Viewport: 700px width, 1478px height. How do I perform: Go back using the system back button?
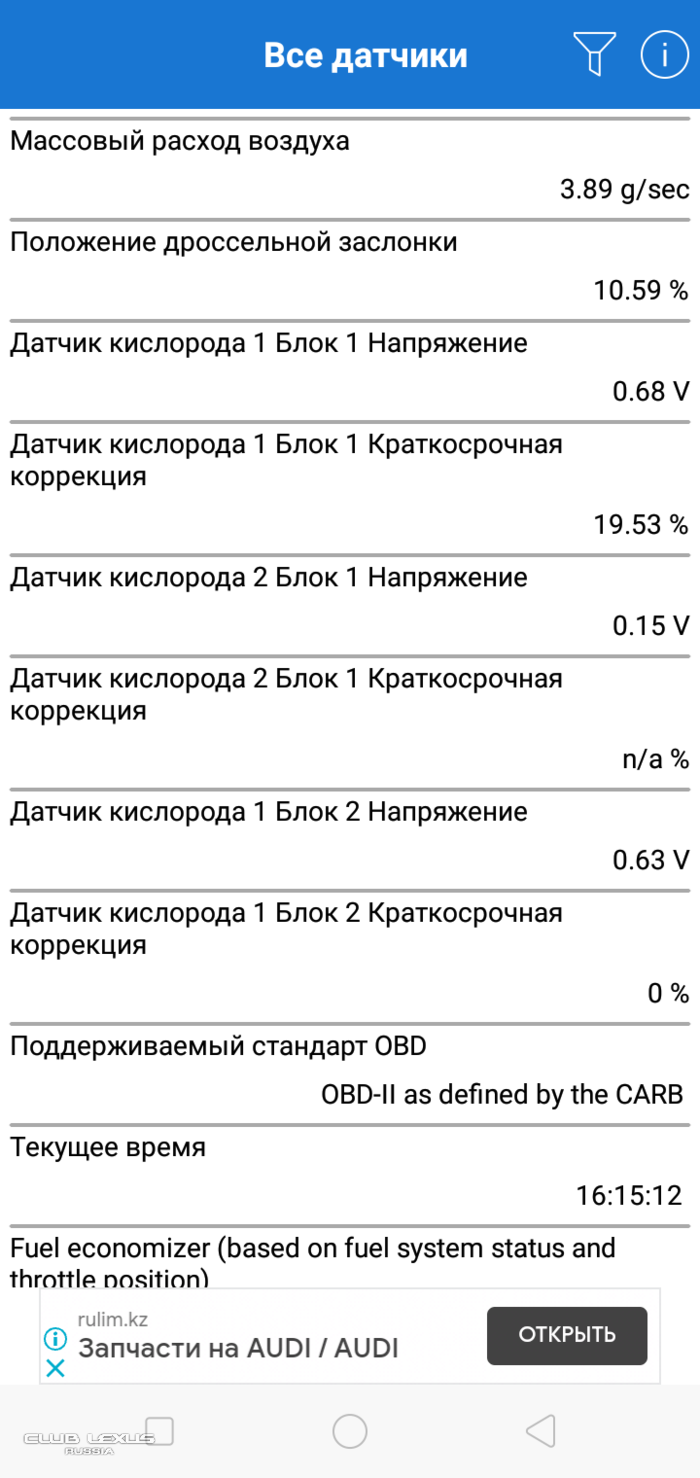pyautogui.click(x=540, y=1431)
